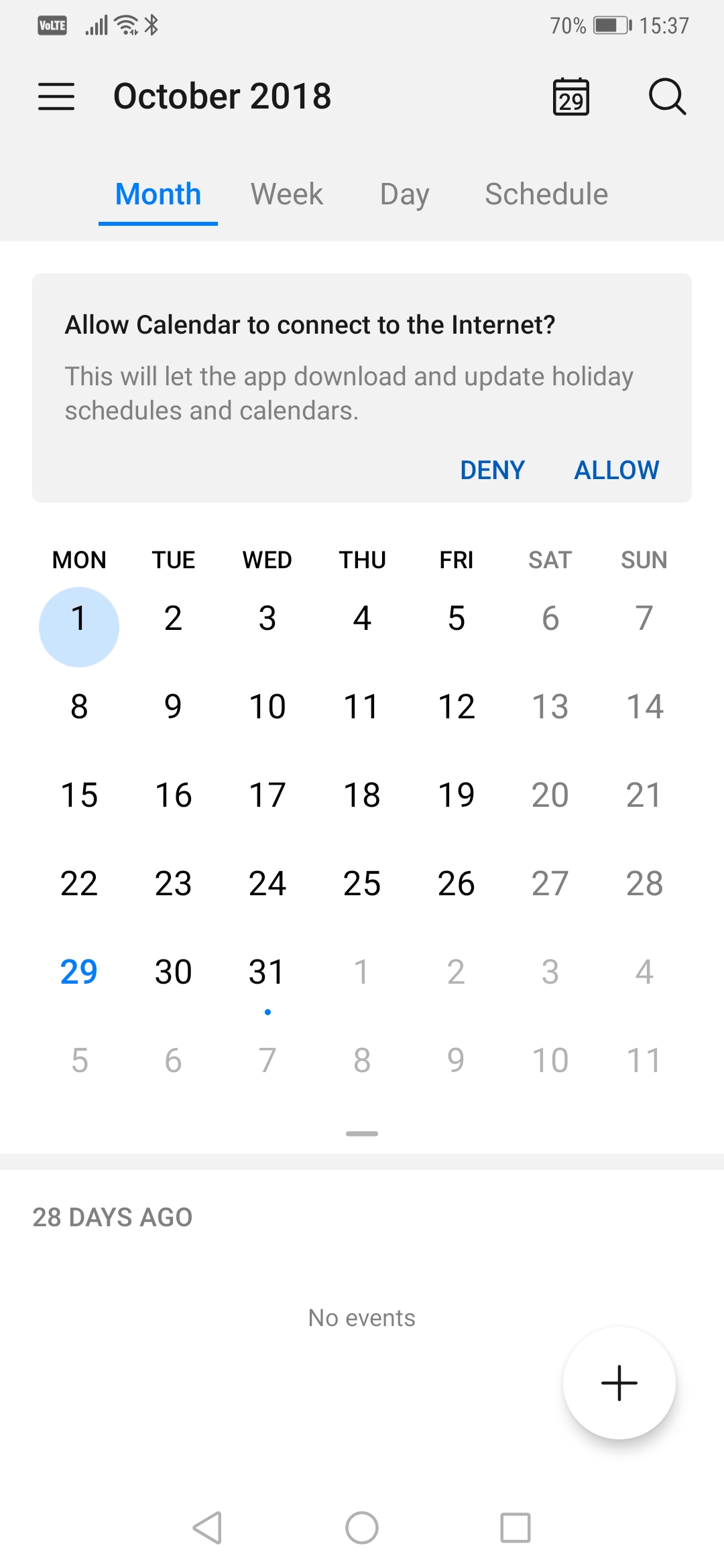
Task: Pick October 12 on the calendar
Action: pos(456,707)
